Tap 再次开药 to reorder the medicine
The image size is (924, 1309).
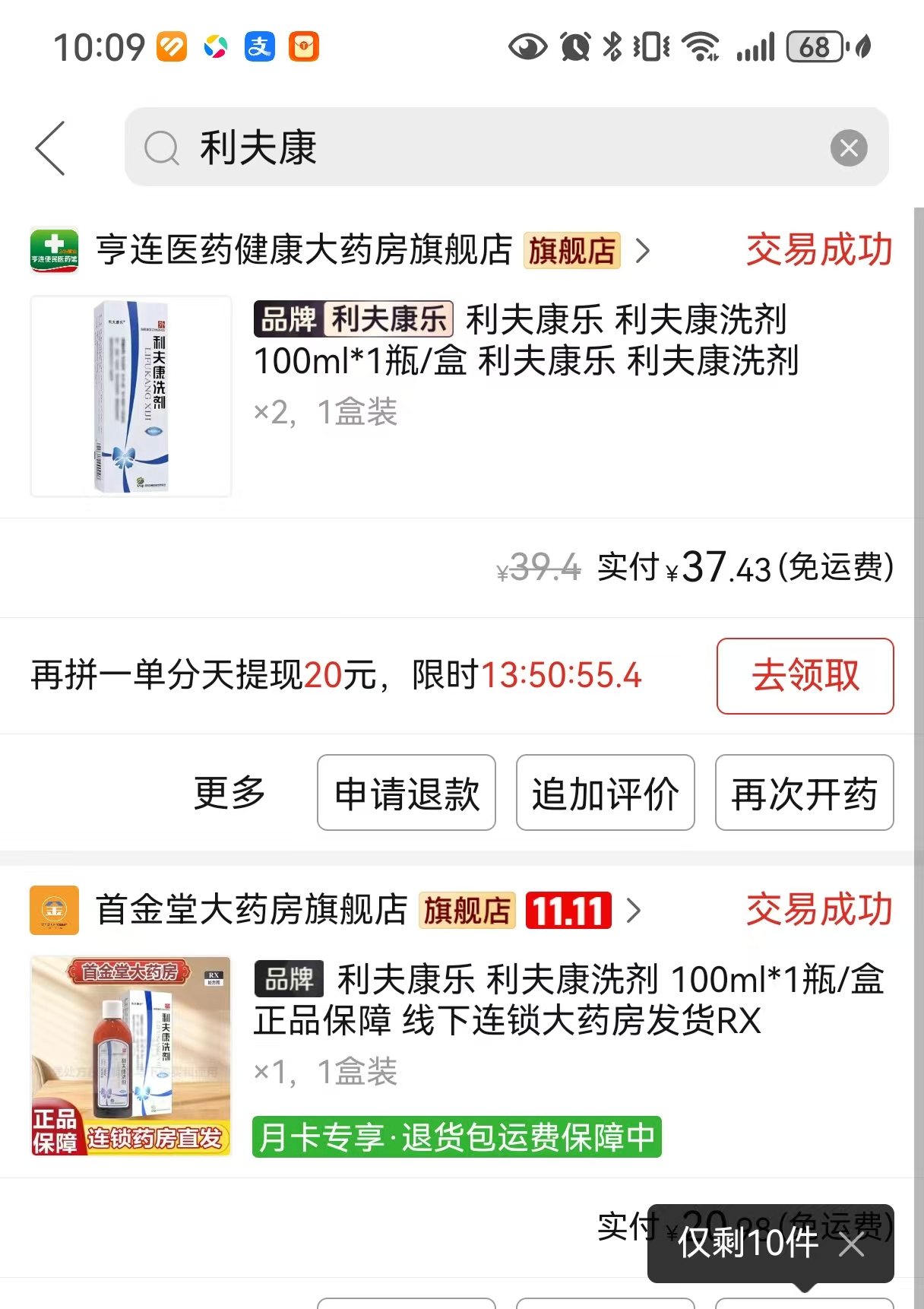point(804,793)
